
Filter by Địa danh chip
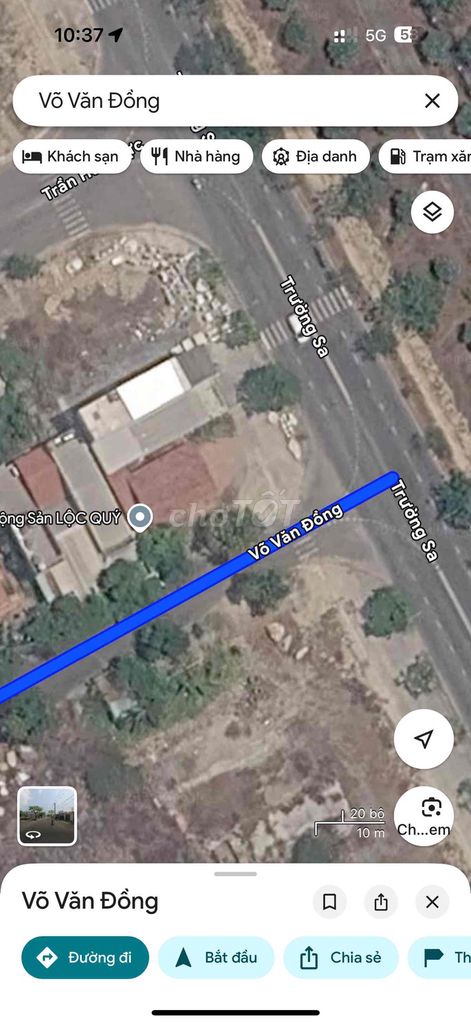tap(316, 157)
